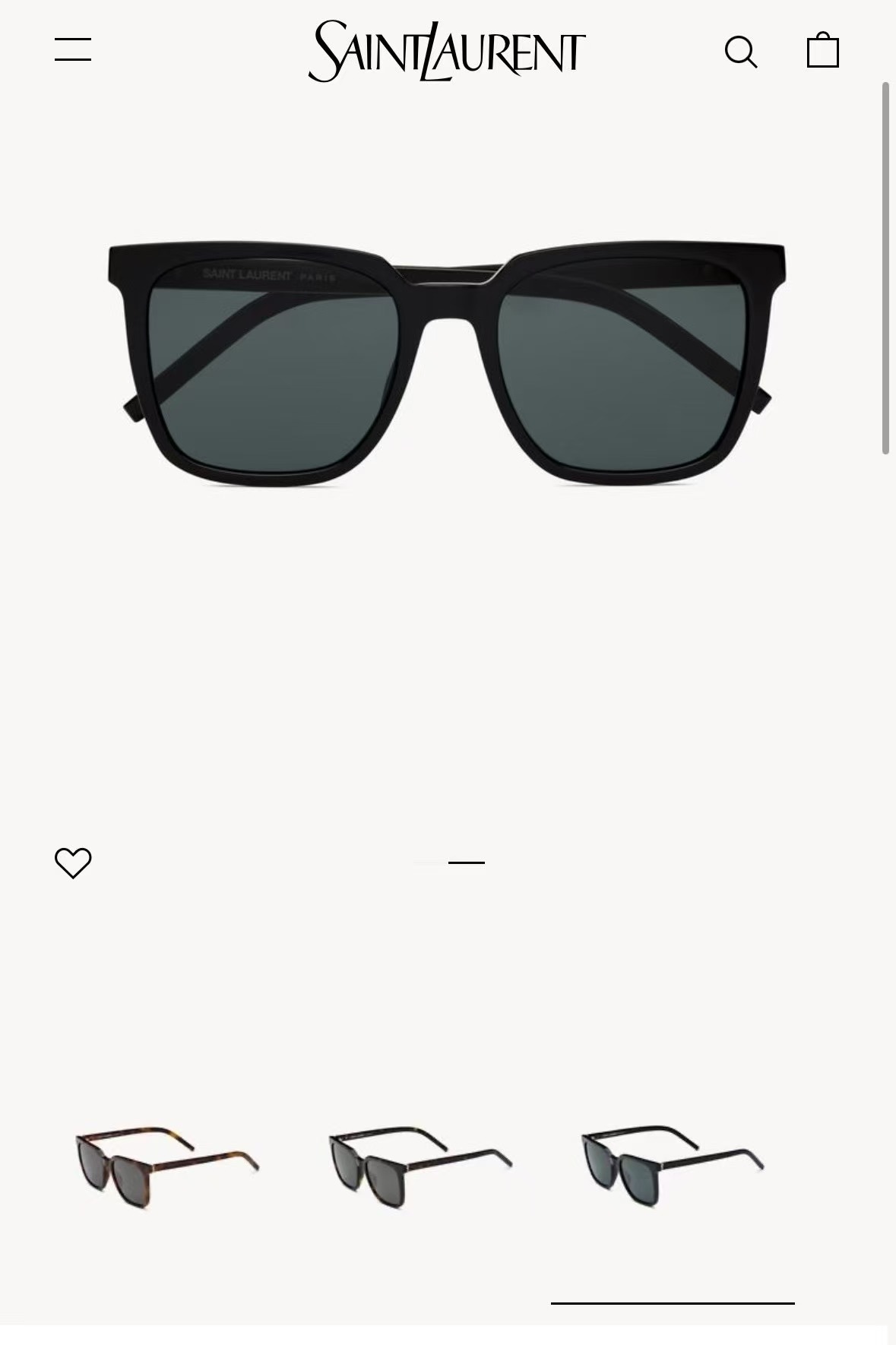Select the middle dark sunglasses variant

point(420,1166)
